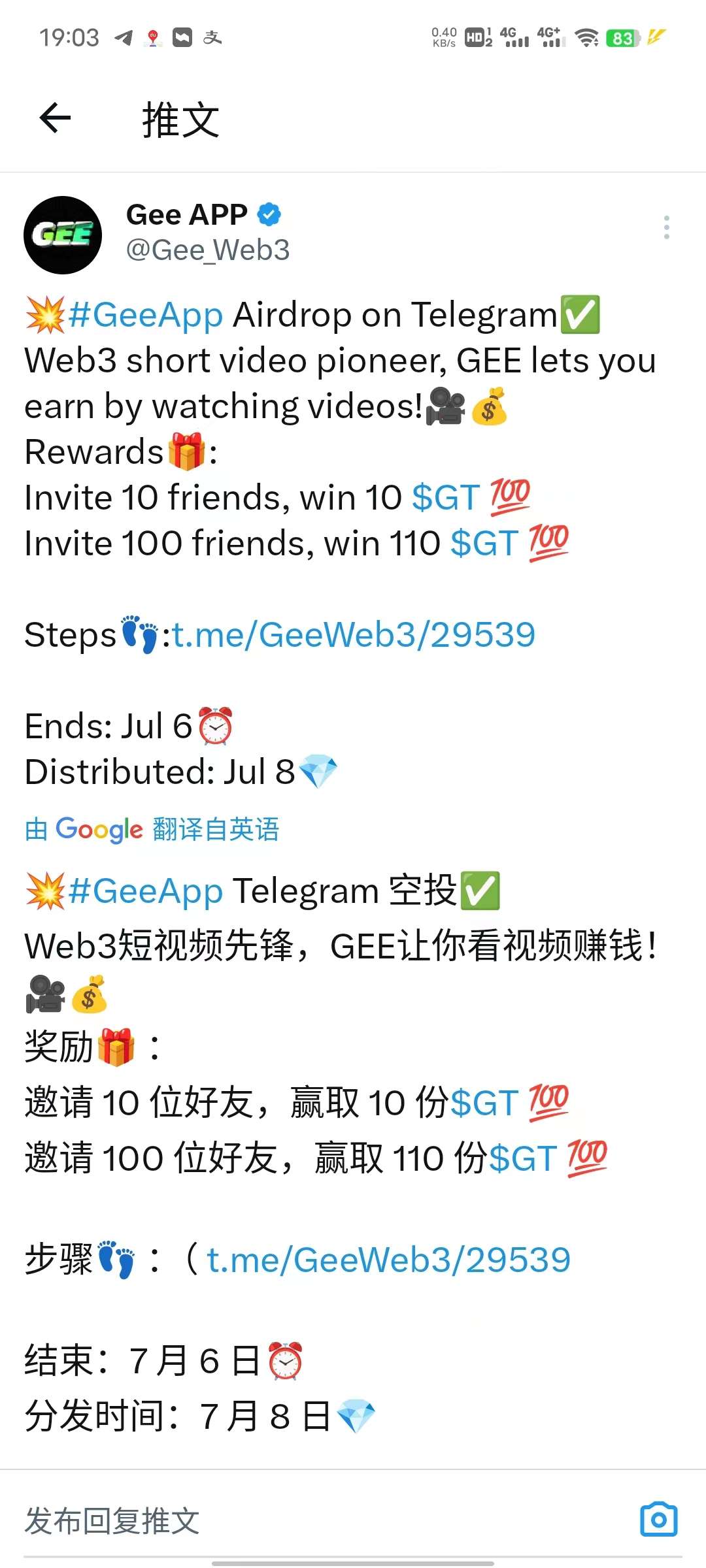Focus the 发布回复推文 reply field

261,1521
